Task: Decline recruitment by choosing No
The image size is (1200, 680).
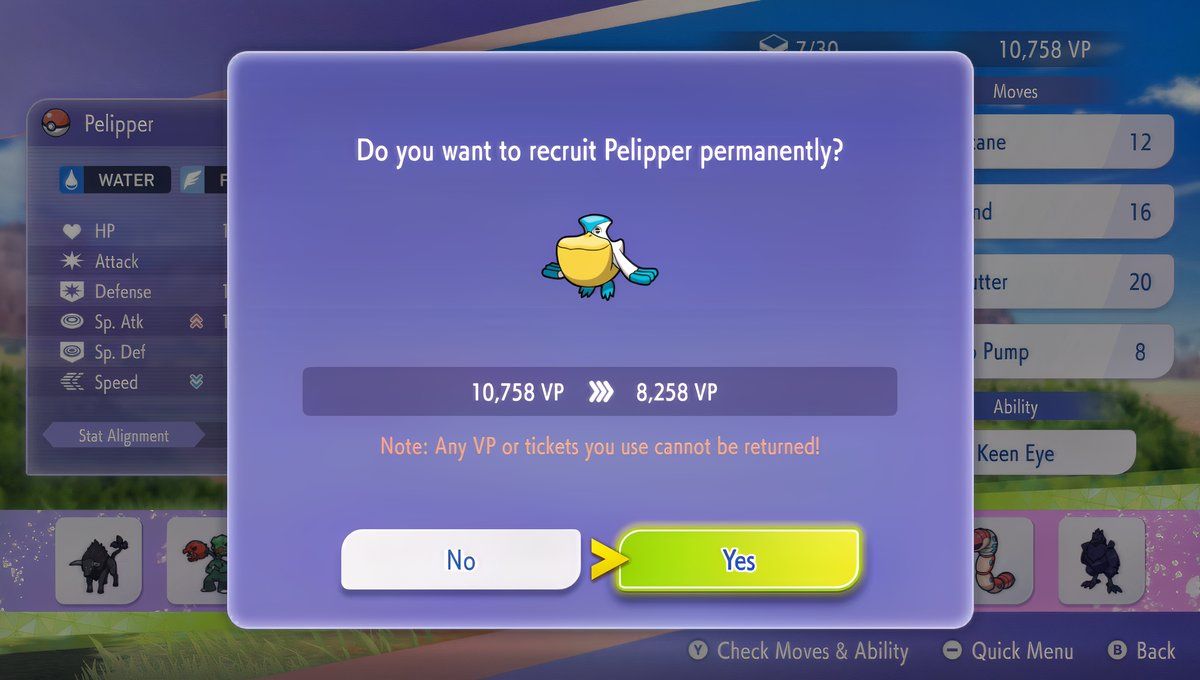Action: click(x=460, y=560)
